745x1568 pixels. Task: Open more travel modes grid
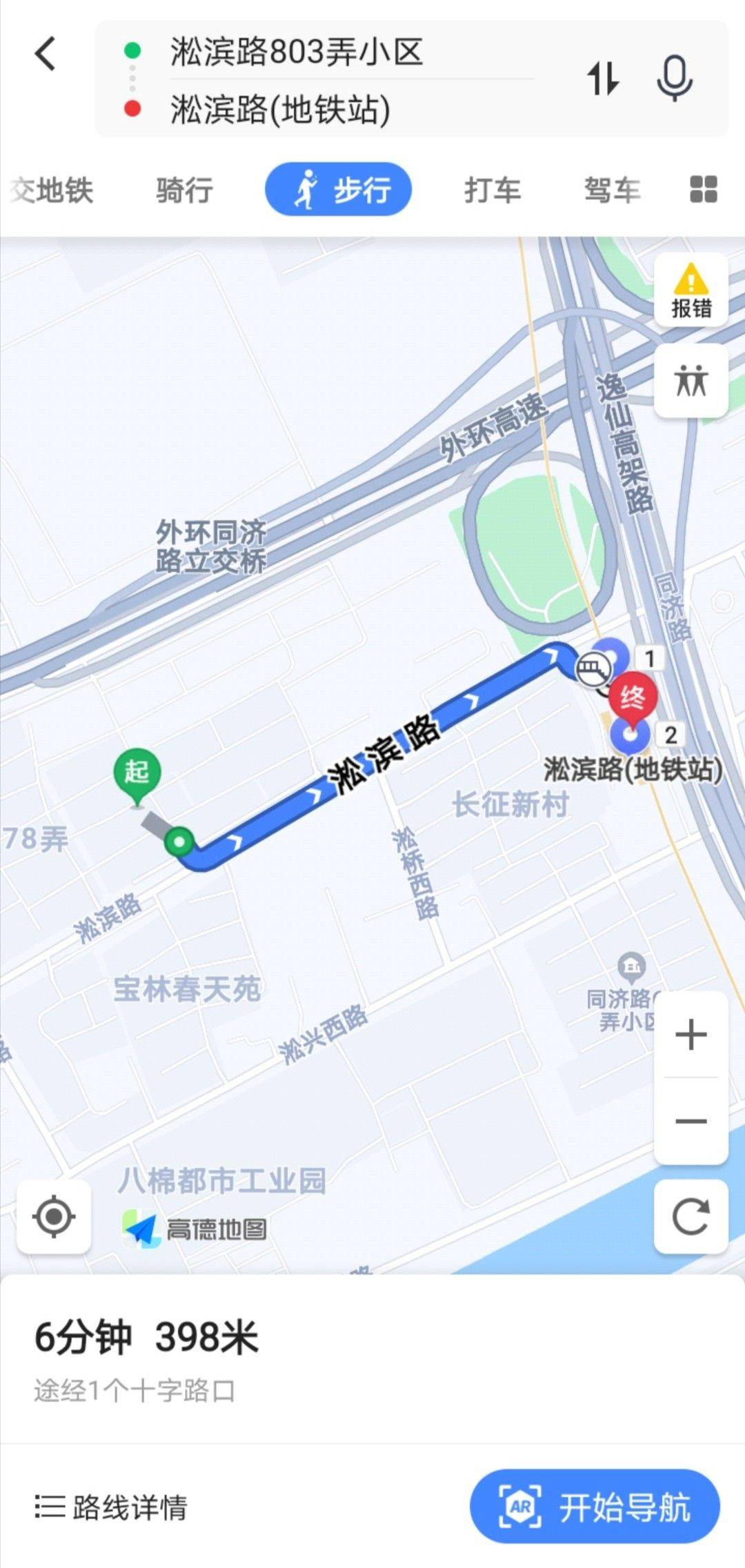point(704,189)
